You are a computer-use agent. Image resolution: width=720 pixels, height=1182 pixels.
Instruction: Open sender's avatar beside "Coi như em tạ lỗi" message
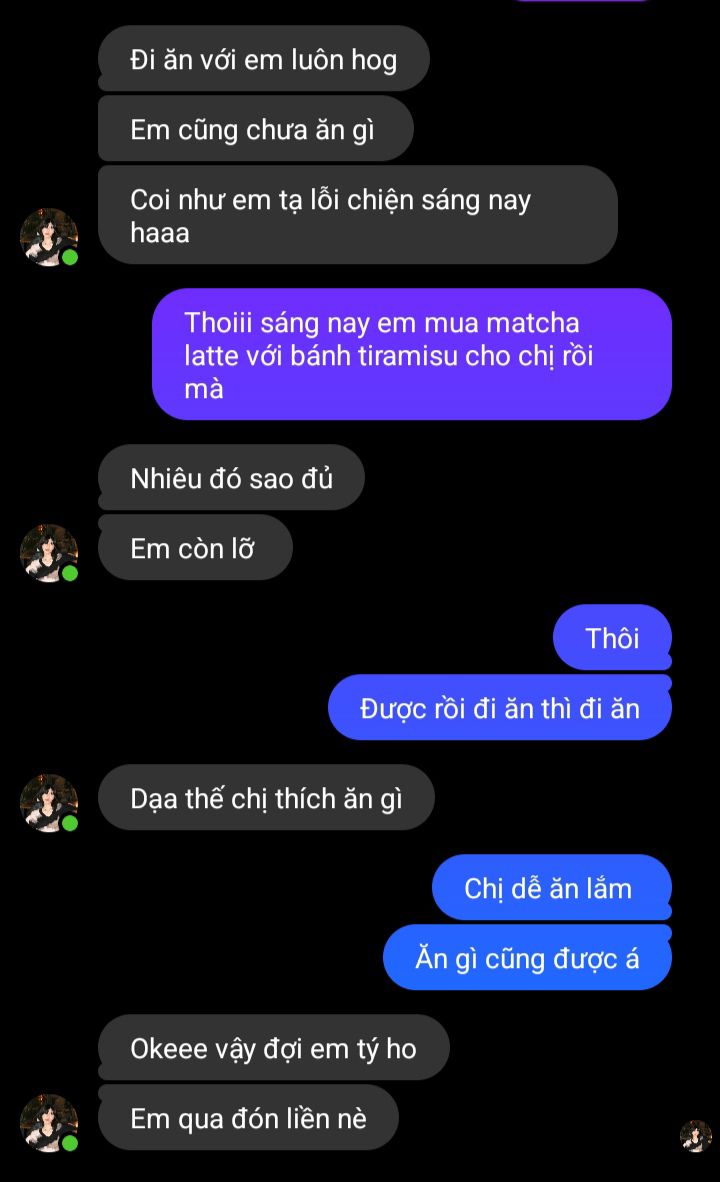pos(49,237)
